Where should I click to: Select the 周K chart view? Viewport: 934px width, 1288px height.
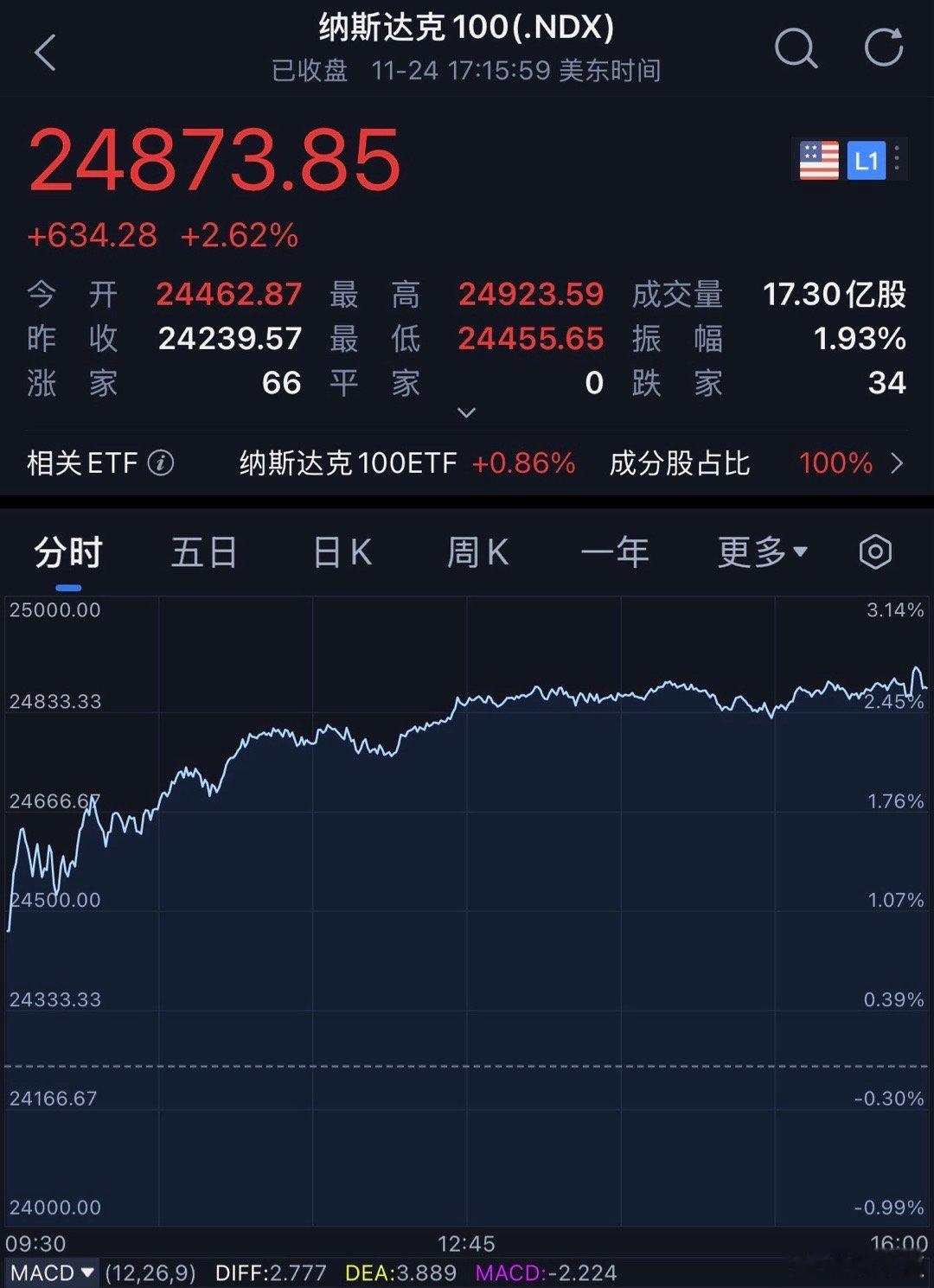(x=477, y=552)
